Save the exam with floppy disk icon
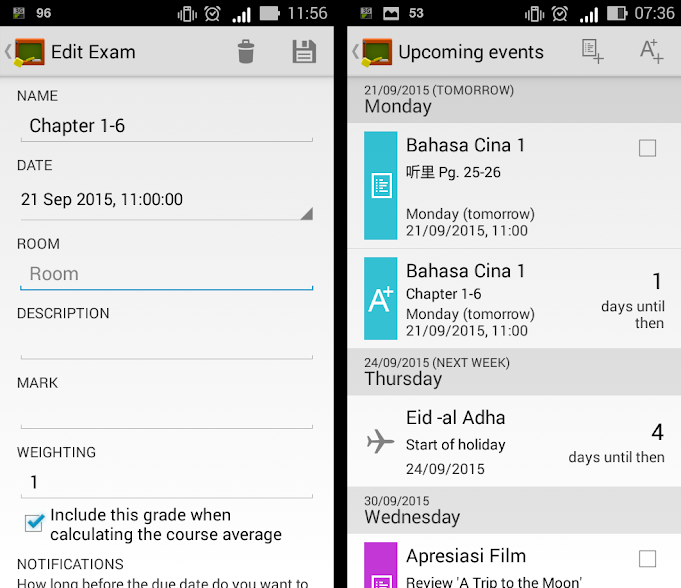The width and height of the screenshot is (681, 588). click(x=304, y=52)
